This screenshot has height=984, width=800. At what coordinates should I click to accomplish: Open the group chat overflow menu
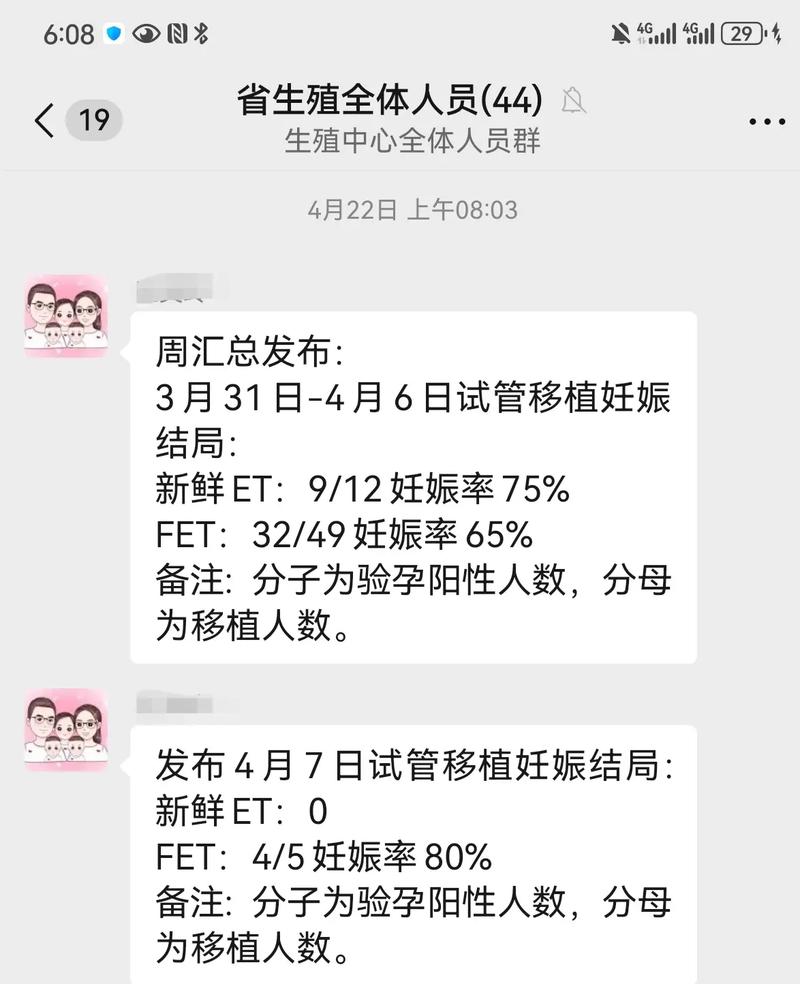pos(768,121)
